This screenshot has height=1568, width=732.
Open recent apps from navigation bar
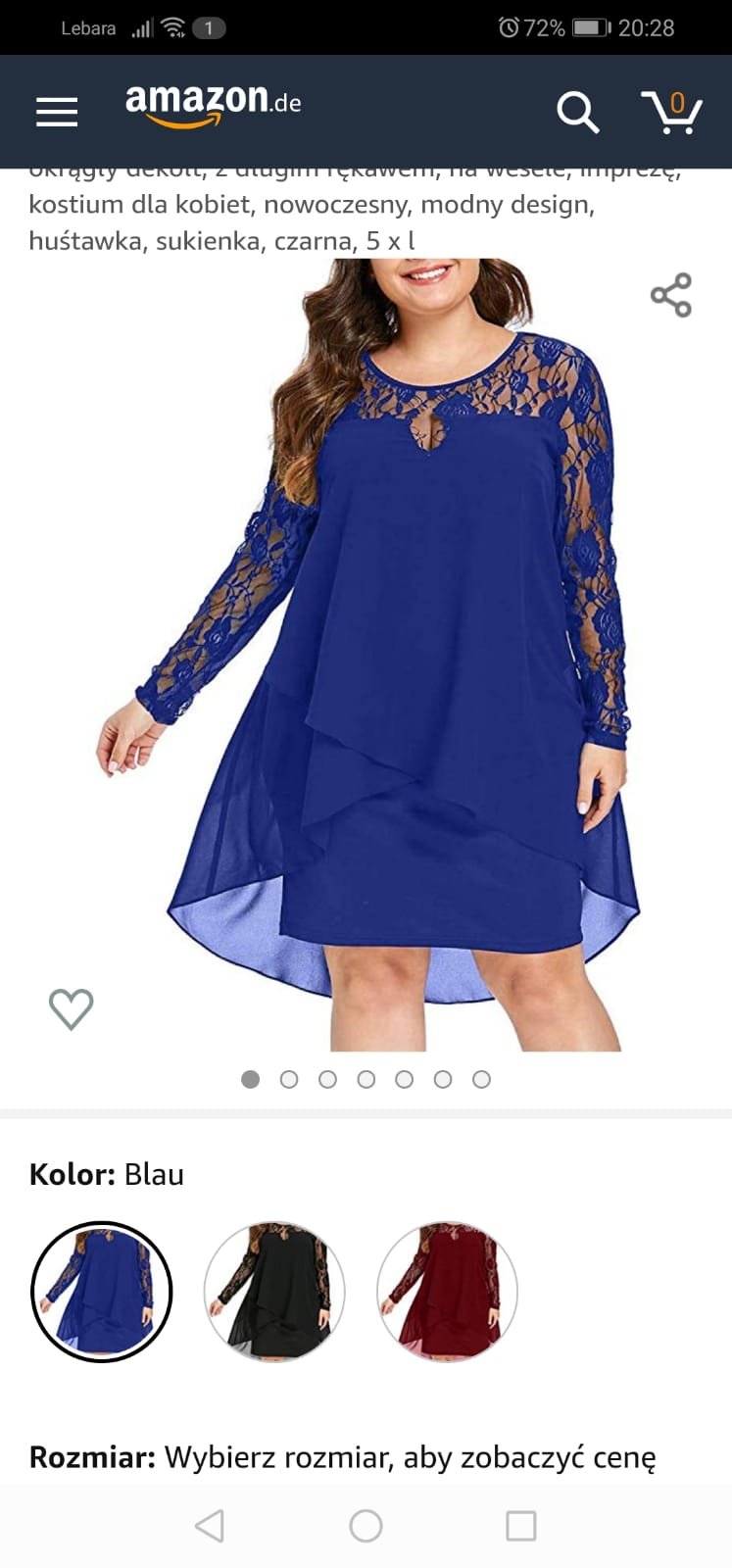(520, 1526)
